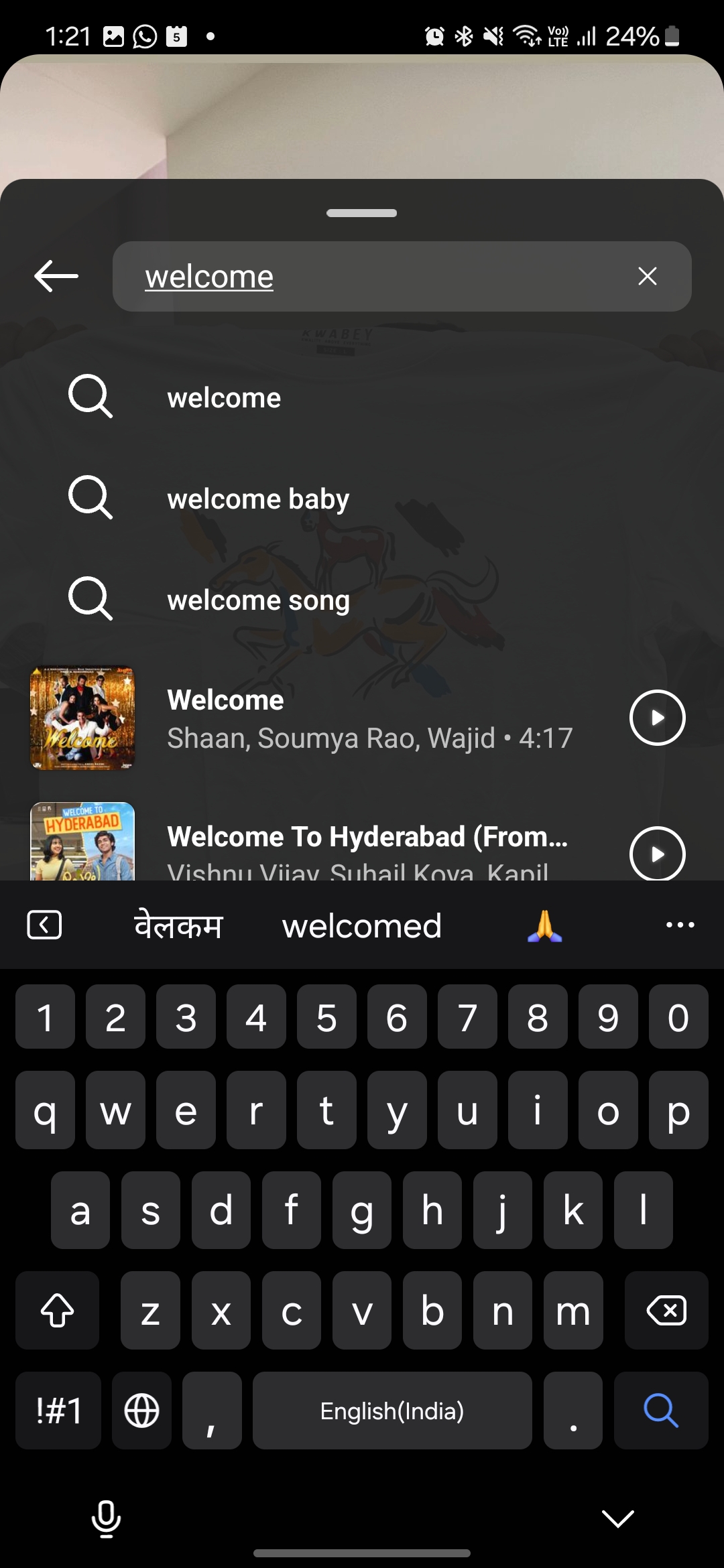The image size is (724, 1568).
Task: Select the magnifying glass beside 'welcome baby'
Action: pos(91,497)
